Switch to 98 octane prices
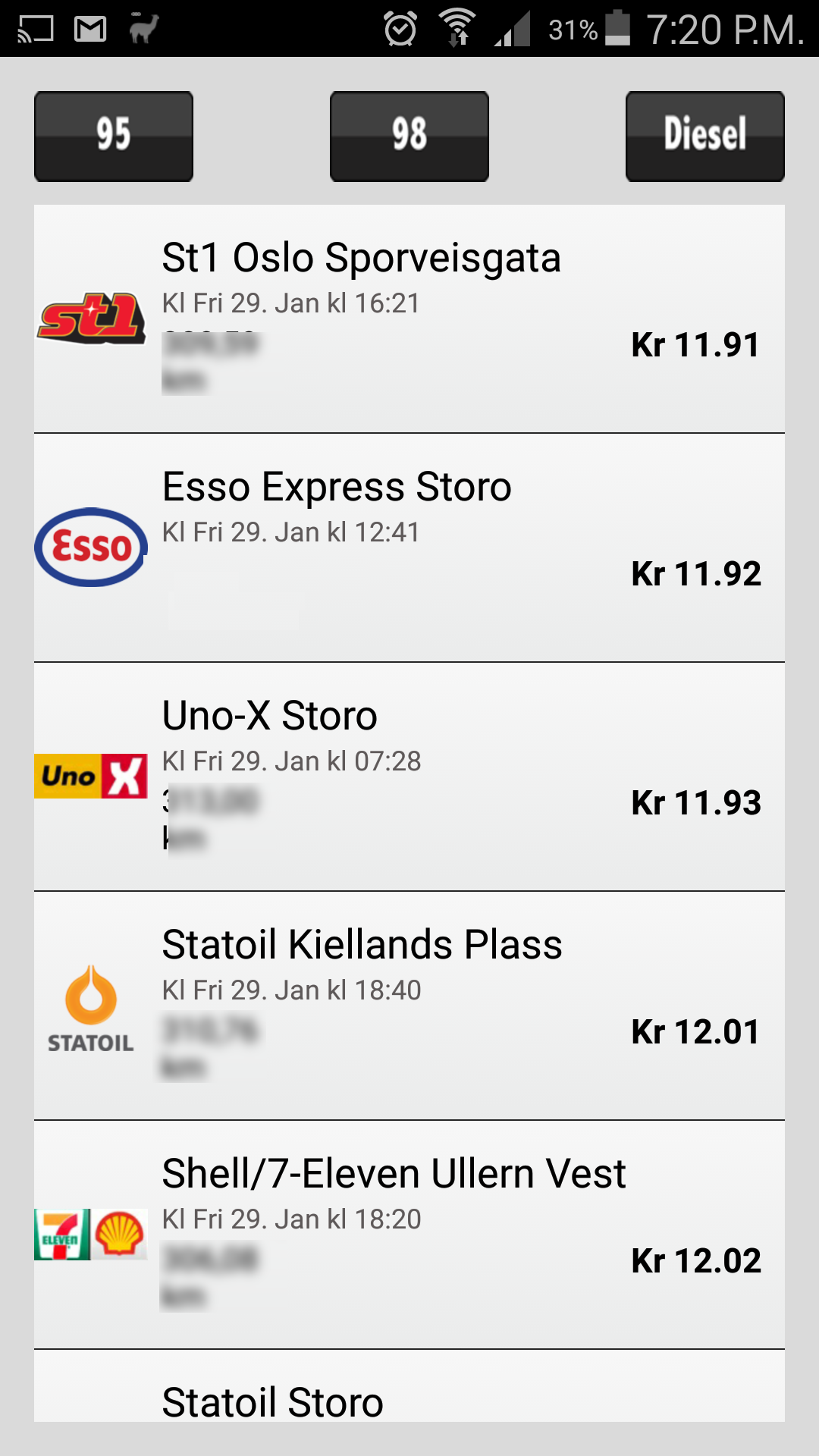Screen dimensions: 819x1456 click(409, 136)
